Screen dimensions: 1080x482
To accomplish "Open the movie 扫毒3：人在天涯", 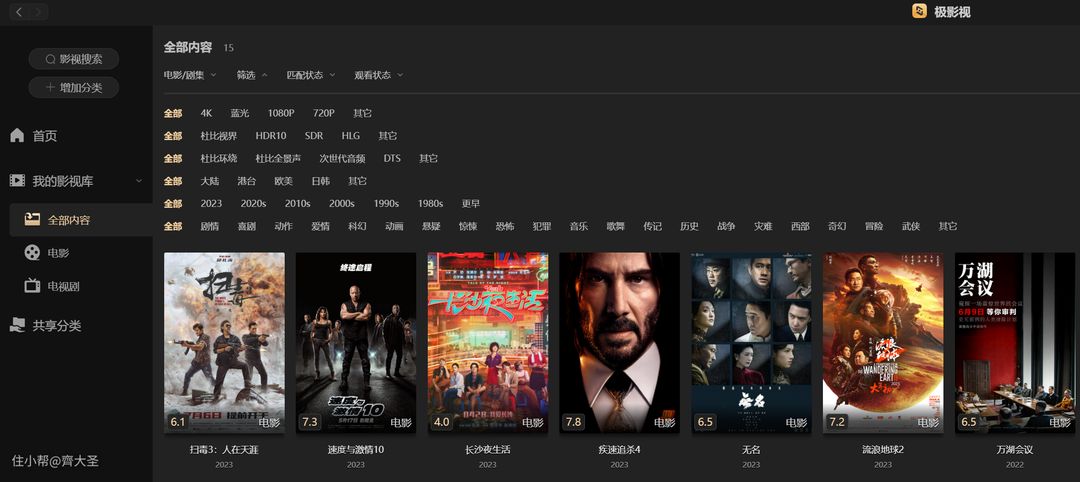I will pyautogui.click(x=224, y=342).
